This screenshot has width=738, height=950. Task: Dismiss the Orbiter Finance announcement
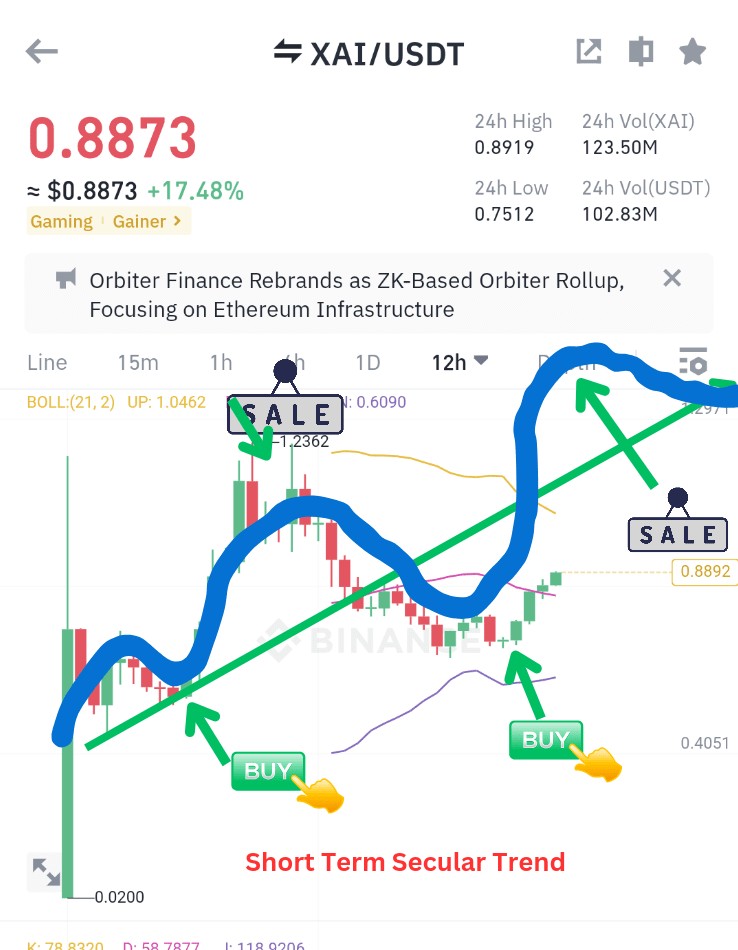pyautogui.click(x=671, y=278)
